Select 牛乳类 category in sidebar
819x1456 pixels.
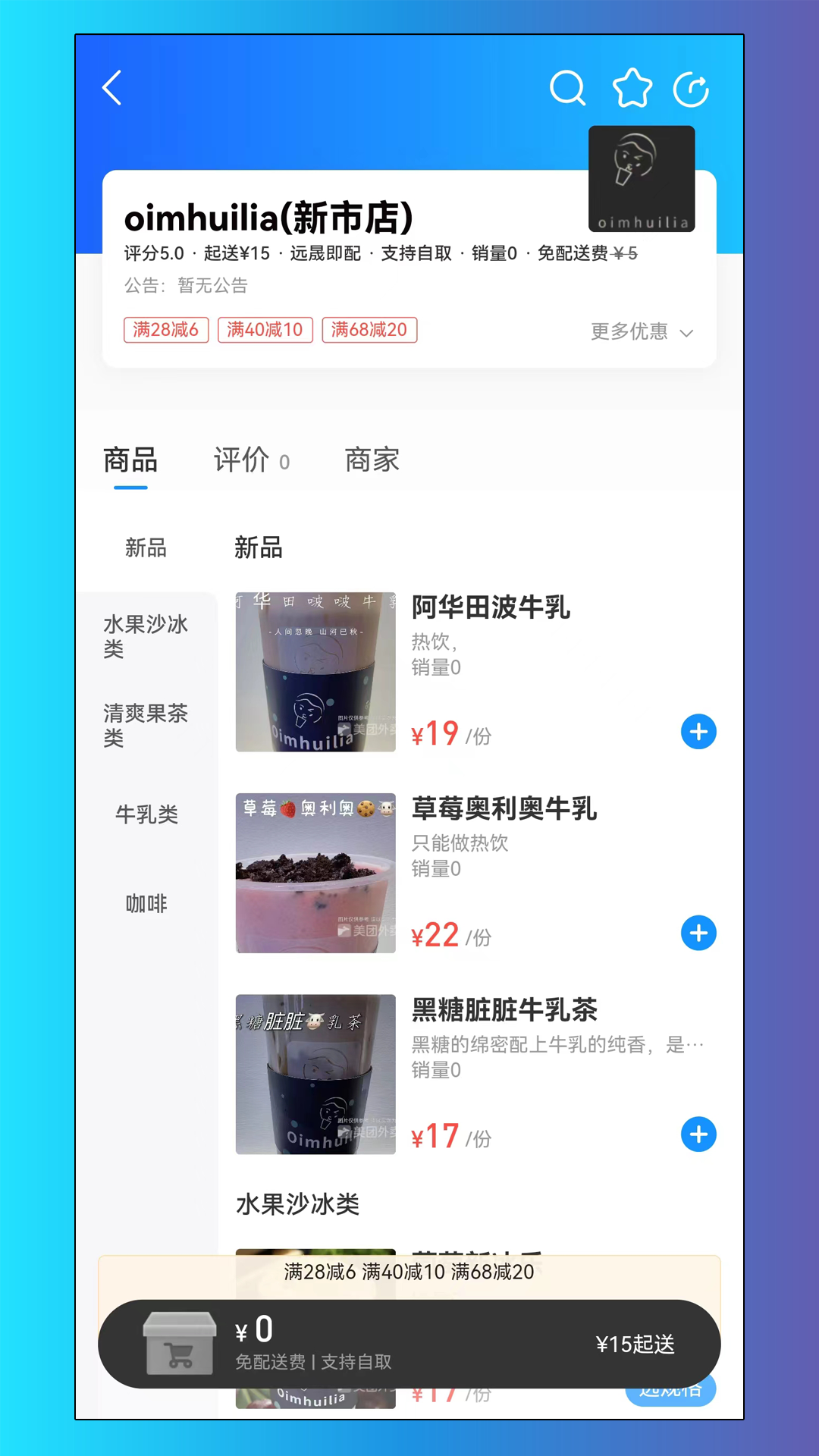146,814
